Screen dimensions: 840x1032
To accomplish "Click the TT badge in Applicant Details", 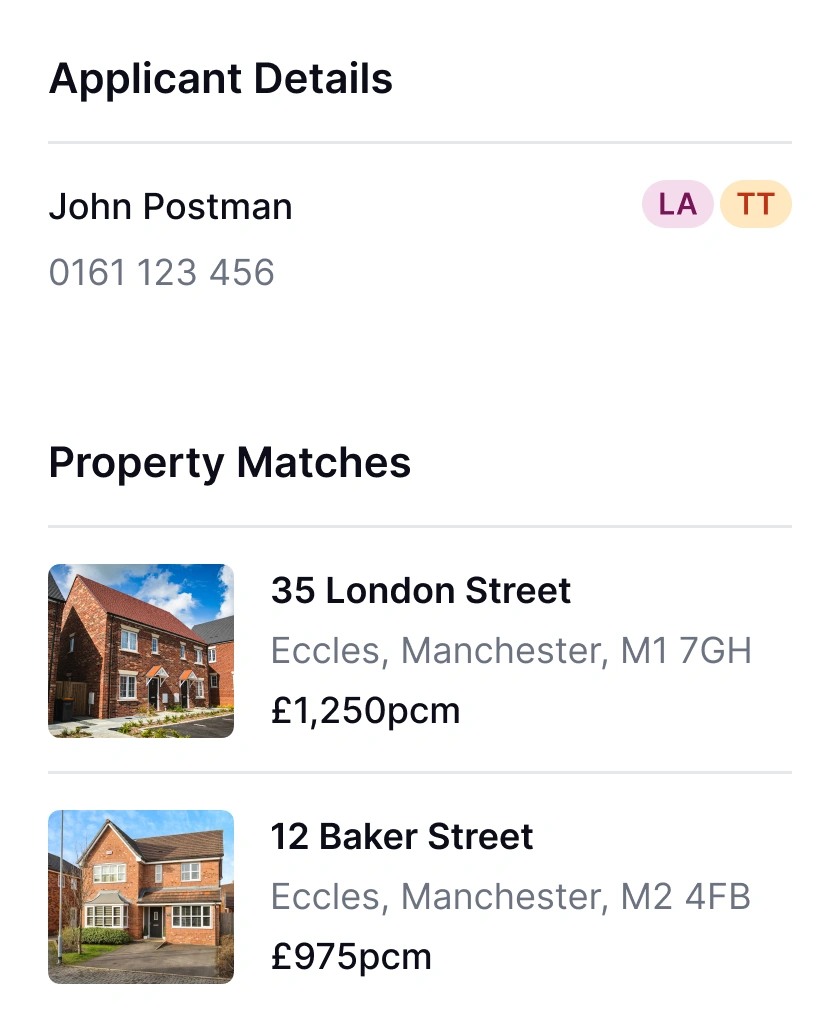I will click(x=756, y=204).
